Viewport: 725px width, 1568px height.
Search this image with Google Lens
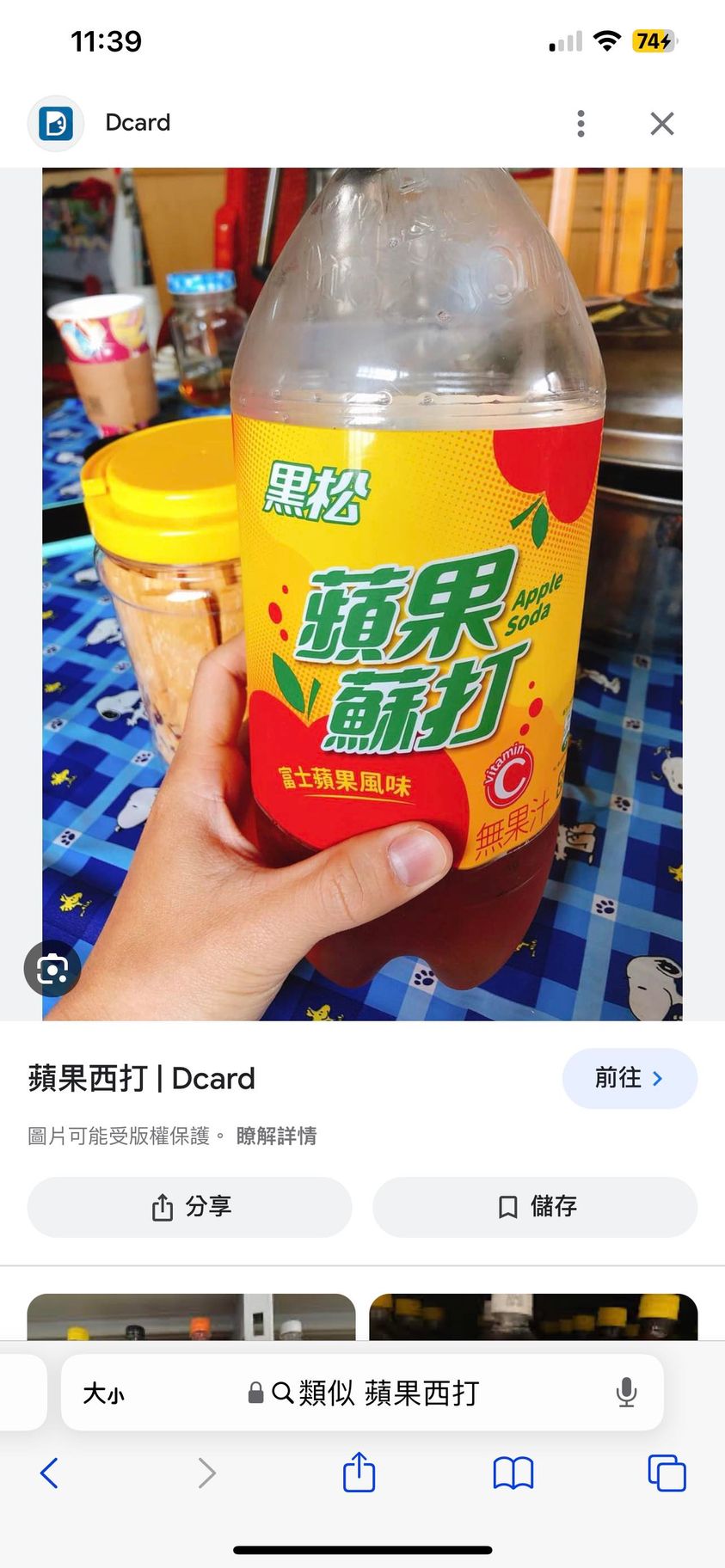pyautogui.click(x=52, y=969)
